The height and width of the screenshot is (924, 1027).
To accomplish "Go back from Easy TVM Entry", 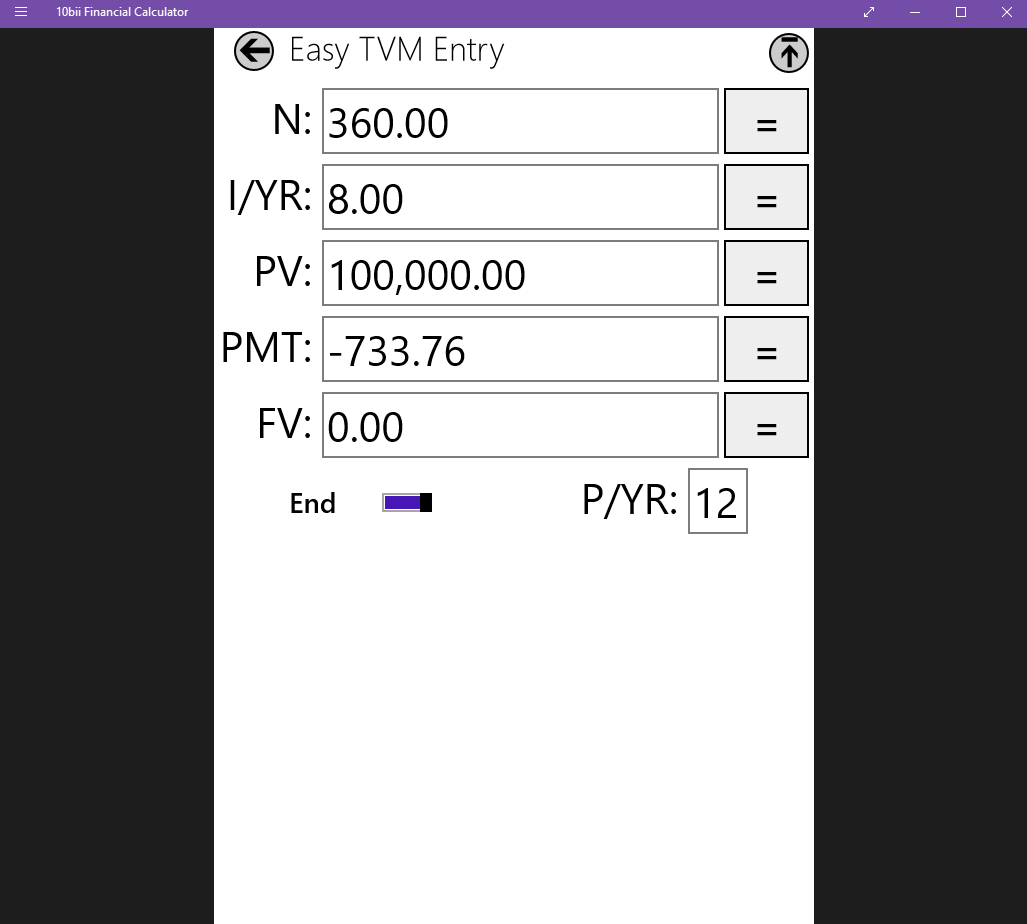I will (x=254, y=51).
